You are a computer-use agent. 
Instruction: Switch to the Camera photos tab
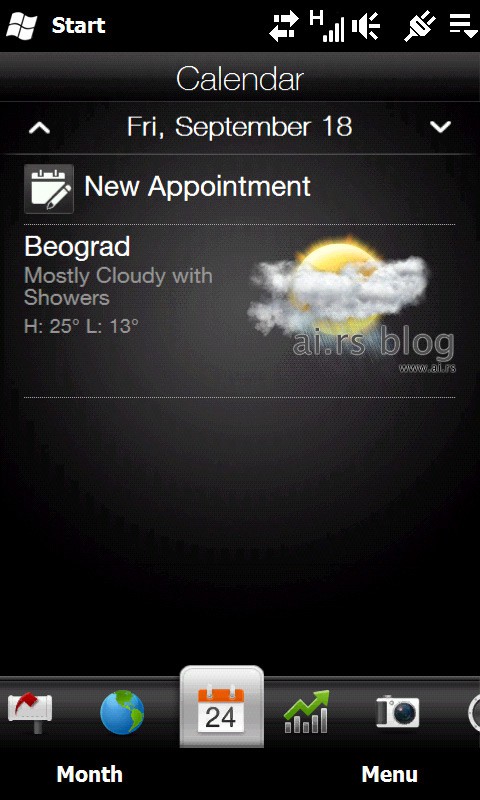point(398,711)
